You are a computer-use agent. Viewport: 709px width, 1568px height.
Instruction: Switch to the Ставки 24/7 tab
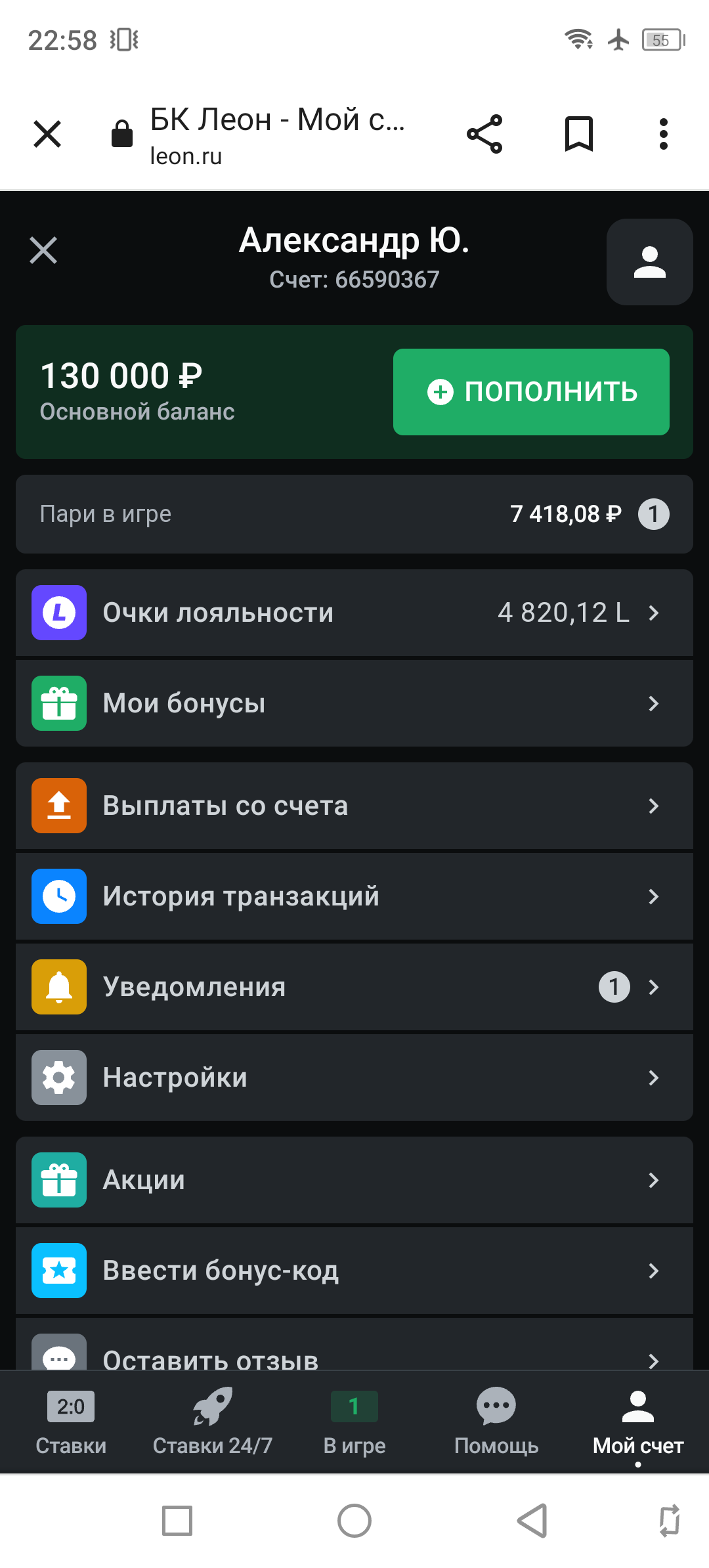point(213,1422)
